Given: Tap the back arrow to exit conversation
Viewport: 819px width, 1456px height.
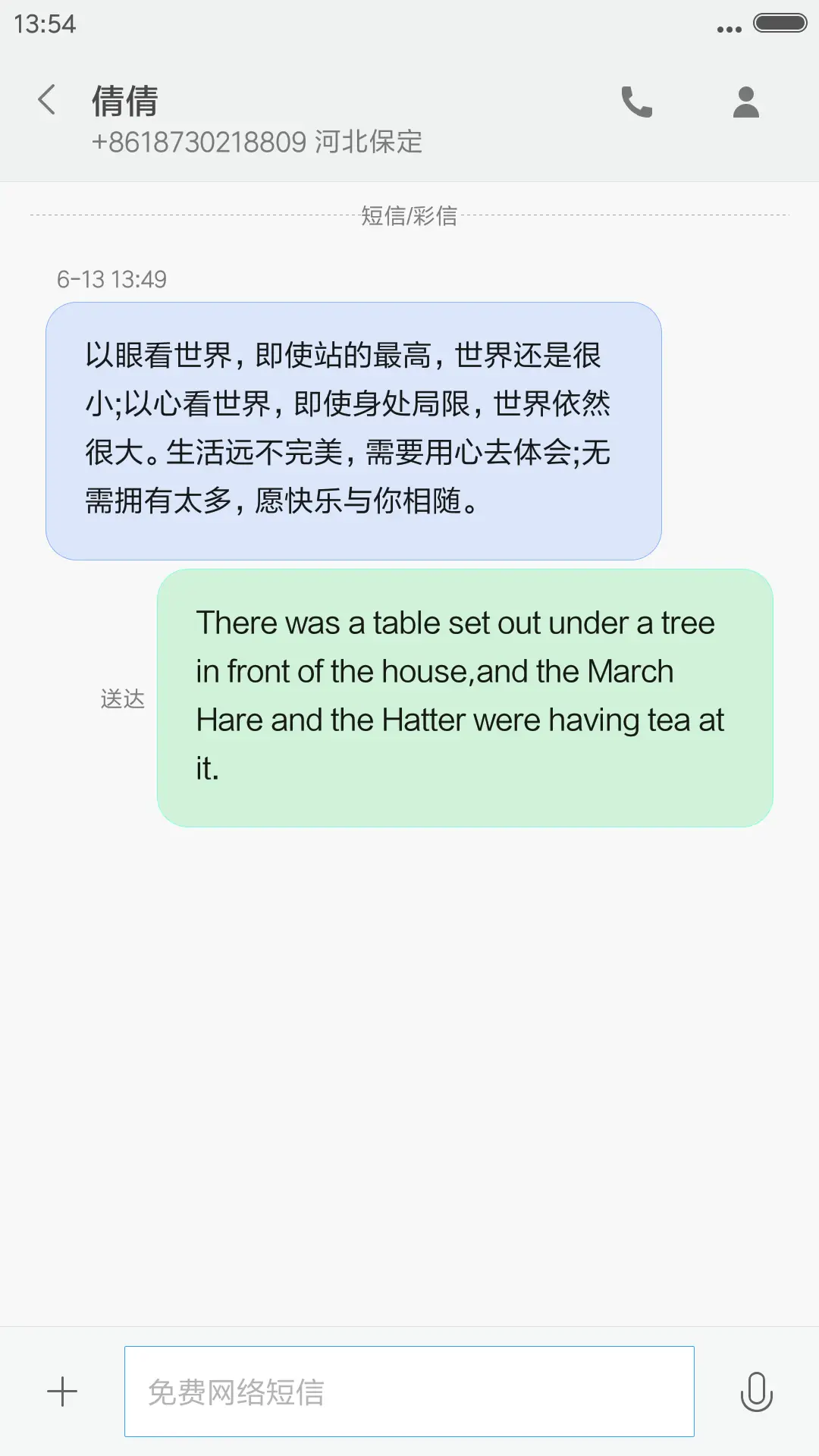Looking at the screenshot, I should point(47,99).
